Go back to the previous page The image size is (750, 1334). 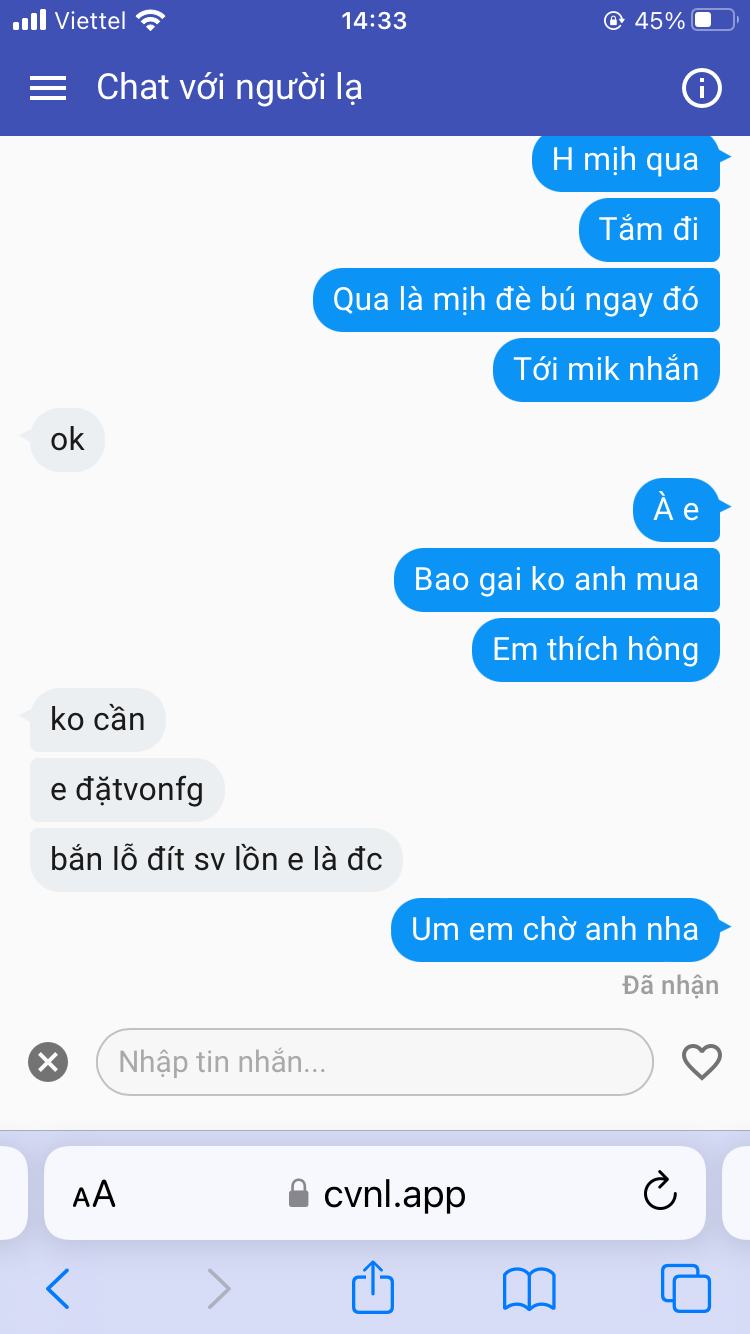pos(58,1289)
